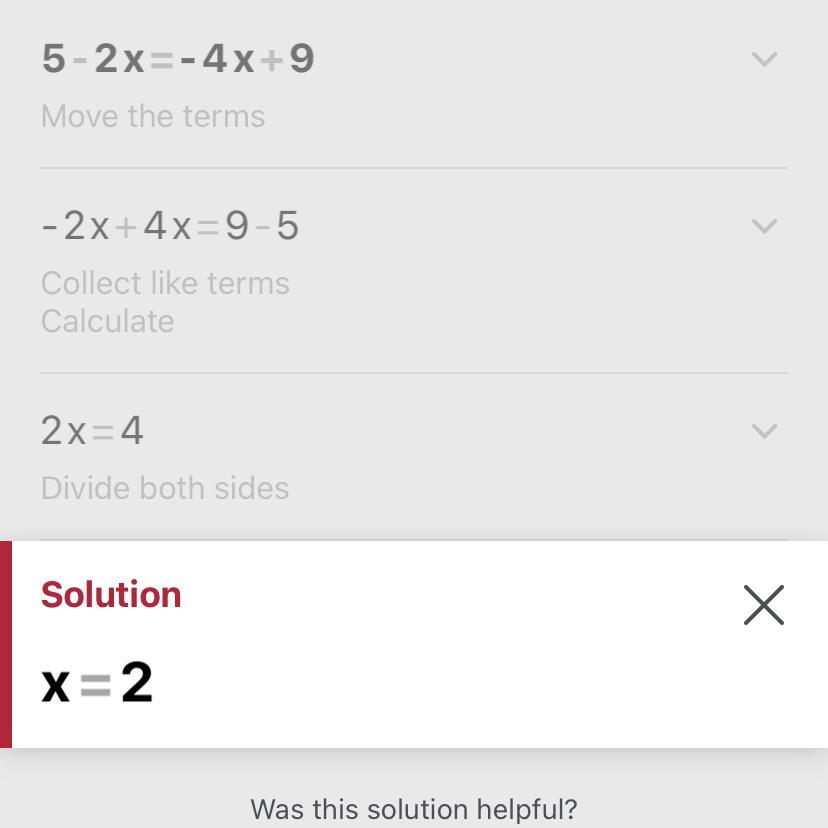828x828 pixels.
Task: Expand the 2x=4 step
Action: point(764,431)
